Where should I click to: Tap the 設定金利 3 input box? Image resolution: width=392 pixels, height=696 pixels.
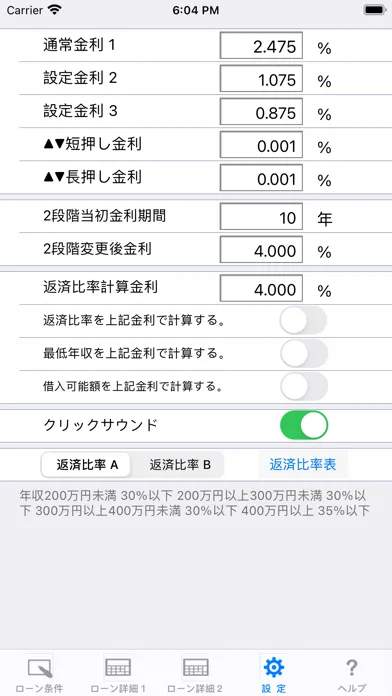261,112
